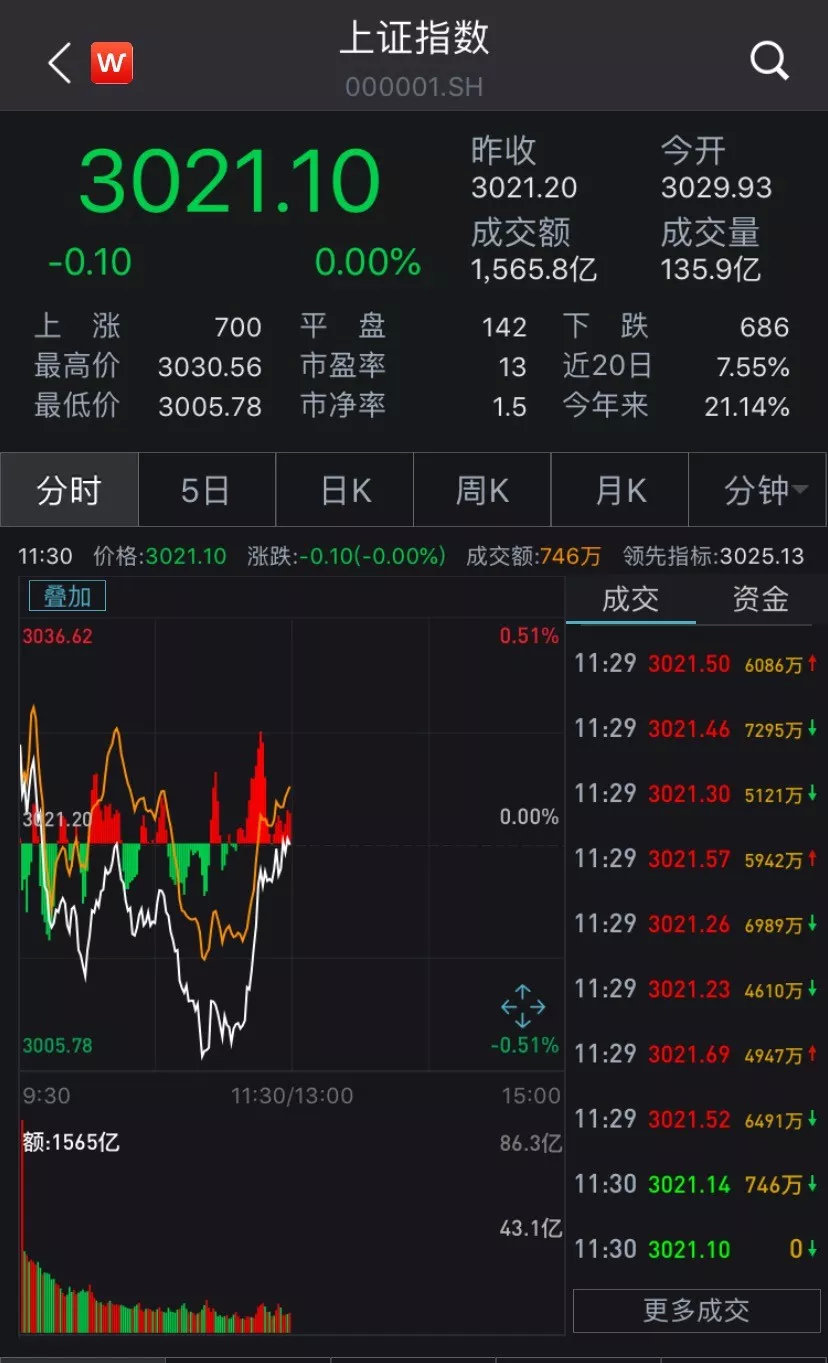
Task: Switch to the 分时 chart tab
Action: click(69, 490)
